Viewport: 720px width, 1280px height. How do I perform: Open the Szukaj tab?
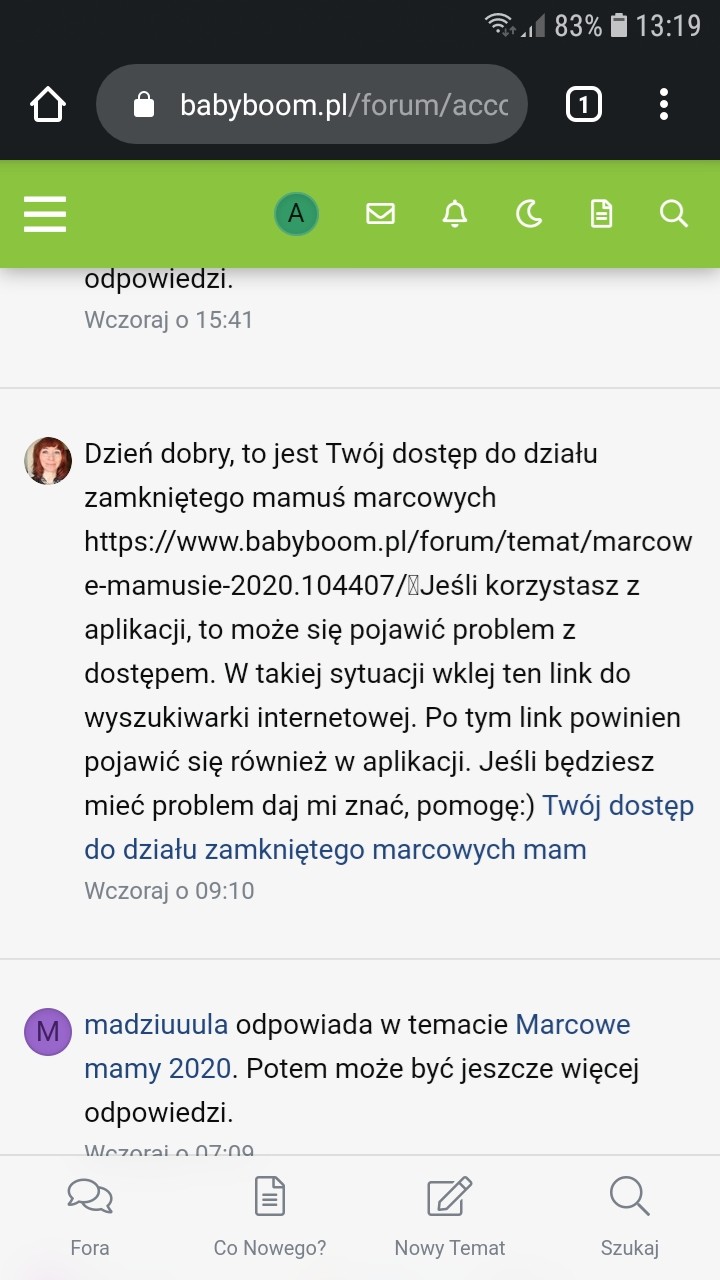click(630, 1216)
